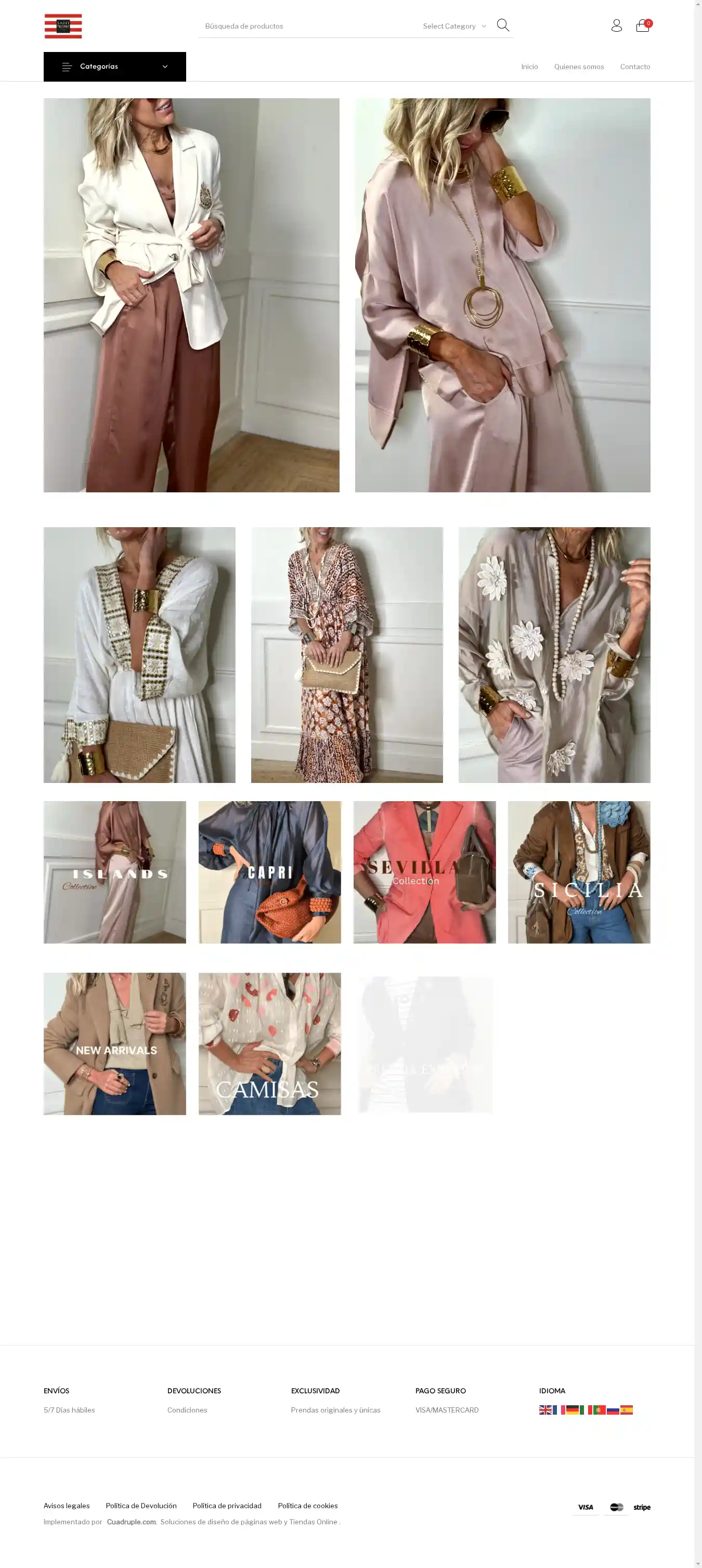The width and height of the screenshot is (702, 1568).
Task: Open the Capri collection tile
Action: 269,872
